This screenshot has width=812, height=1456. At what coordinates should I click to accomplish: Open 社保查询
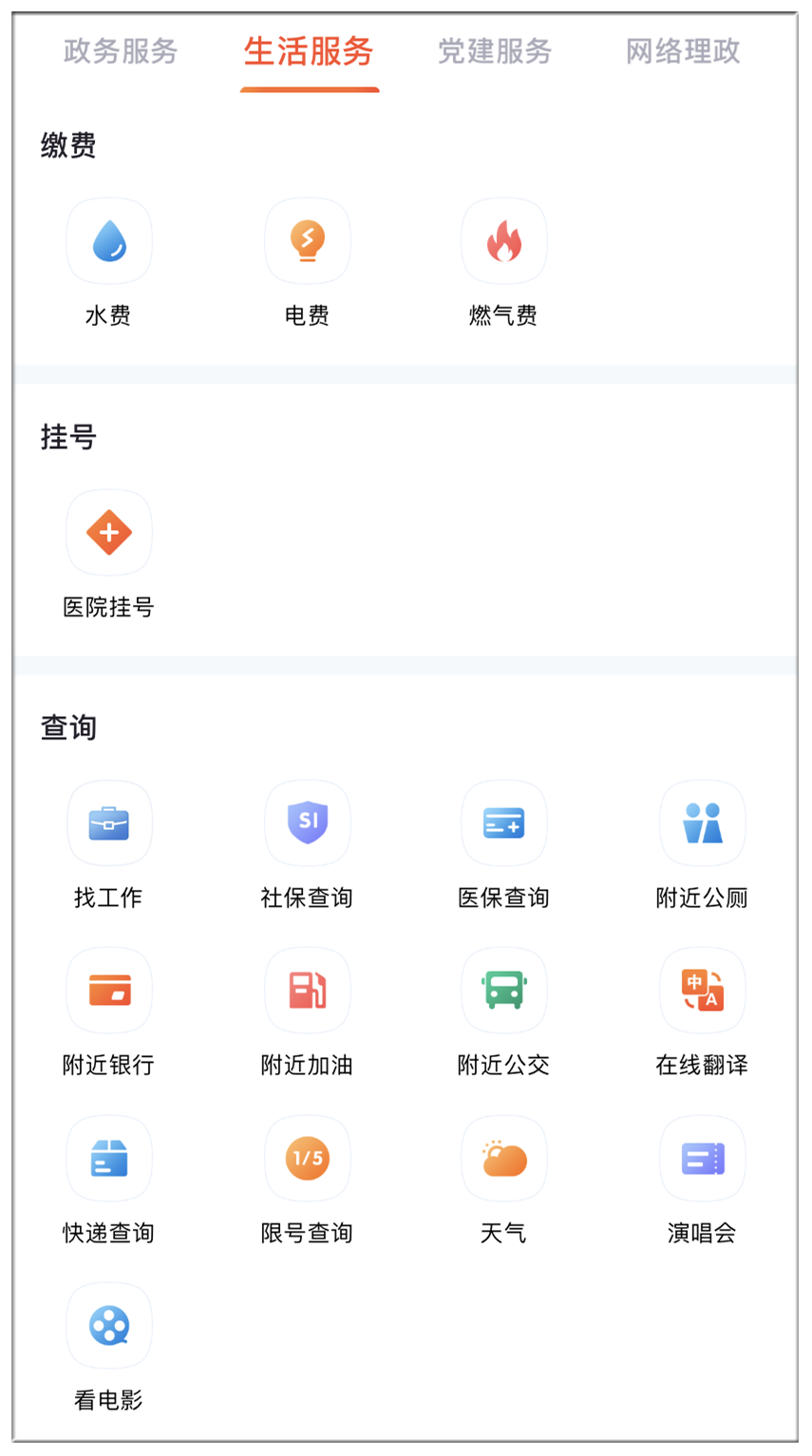click(307, 823)
